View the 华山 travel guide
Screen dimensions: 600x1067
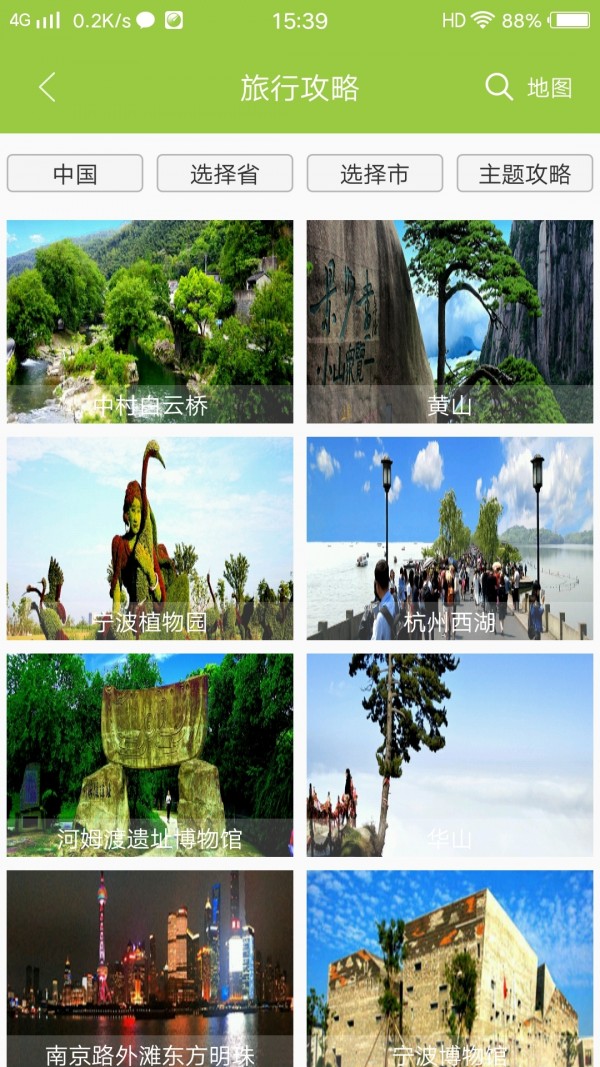(x=450, y=755)
